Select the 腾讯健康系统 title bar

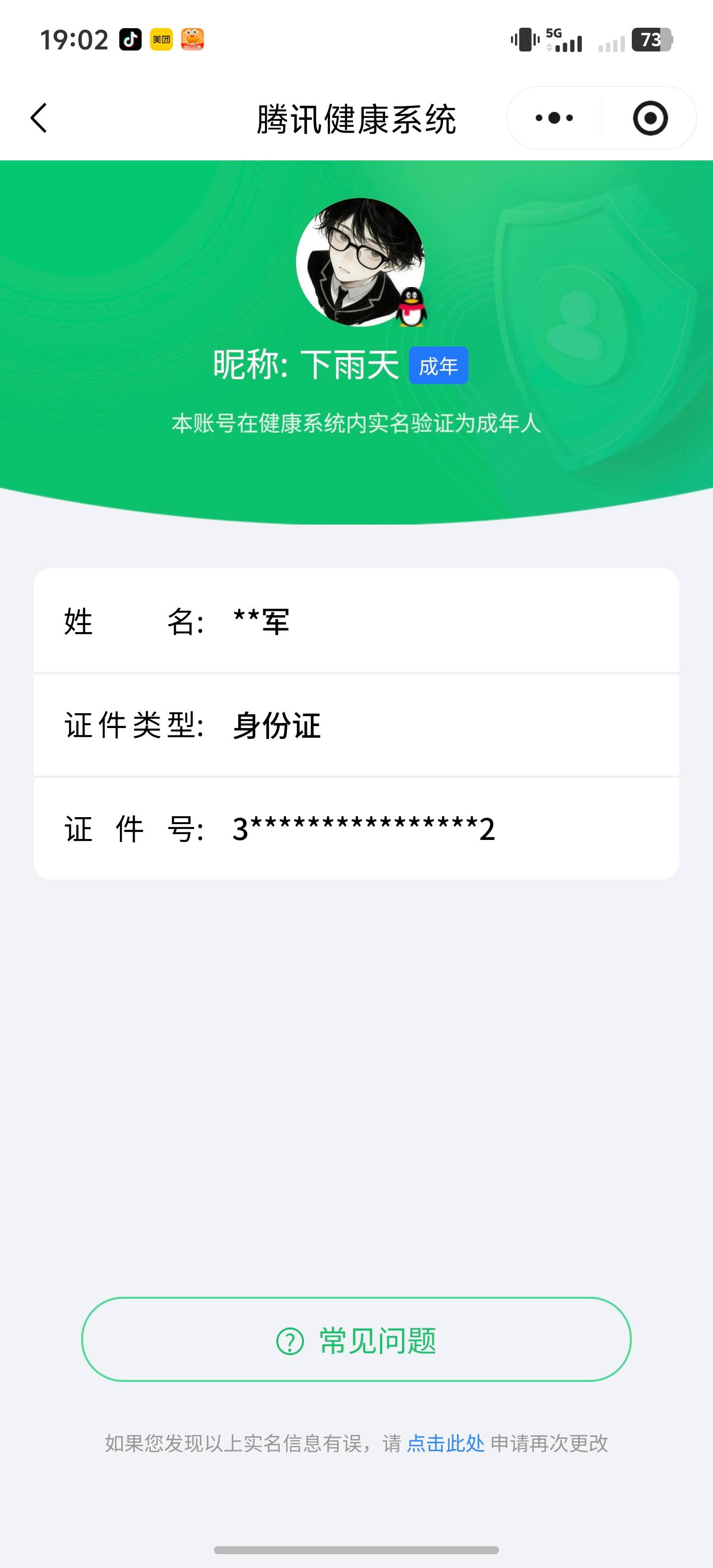tap(356, 118)
